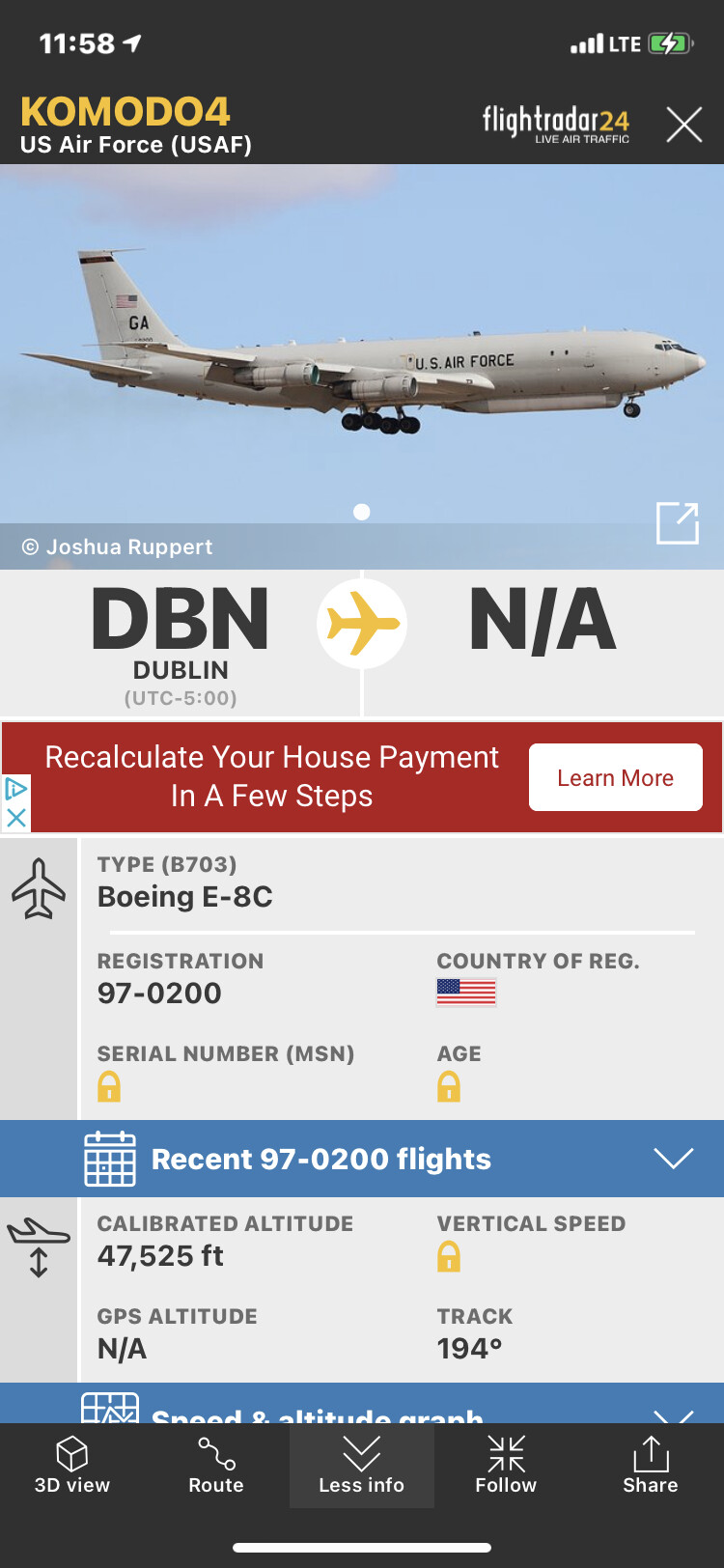724x1568 pixels.
Task: Close the KOMODO4 flight details panel
Action: (683, 125)
